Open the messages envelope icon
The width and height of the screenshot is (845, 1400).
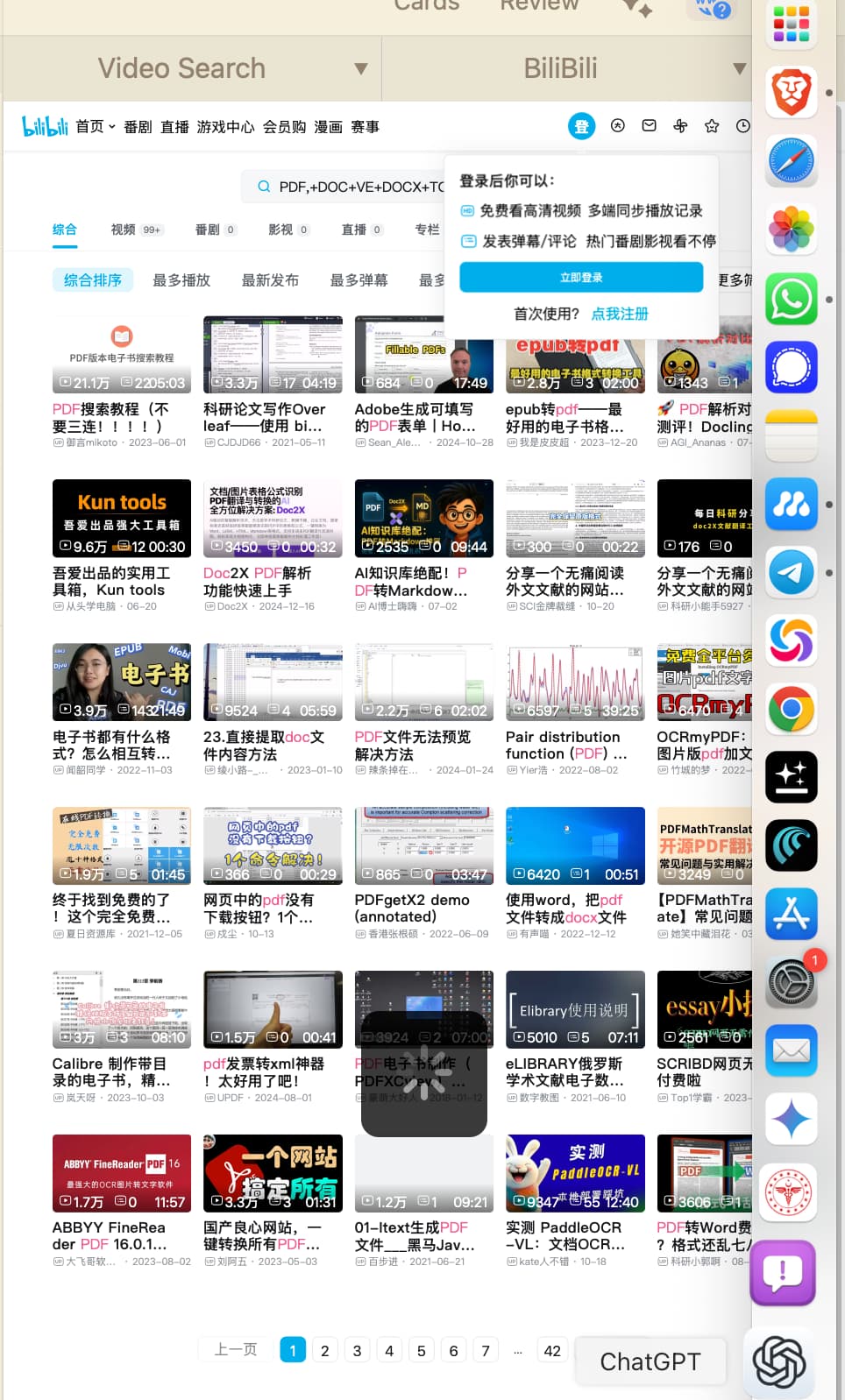[x=649, y=126]
